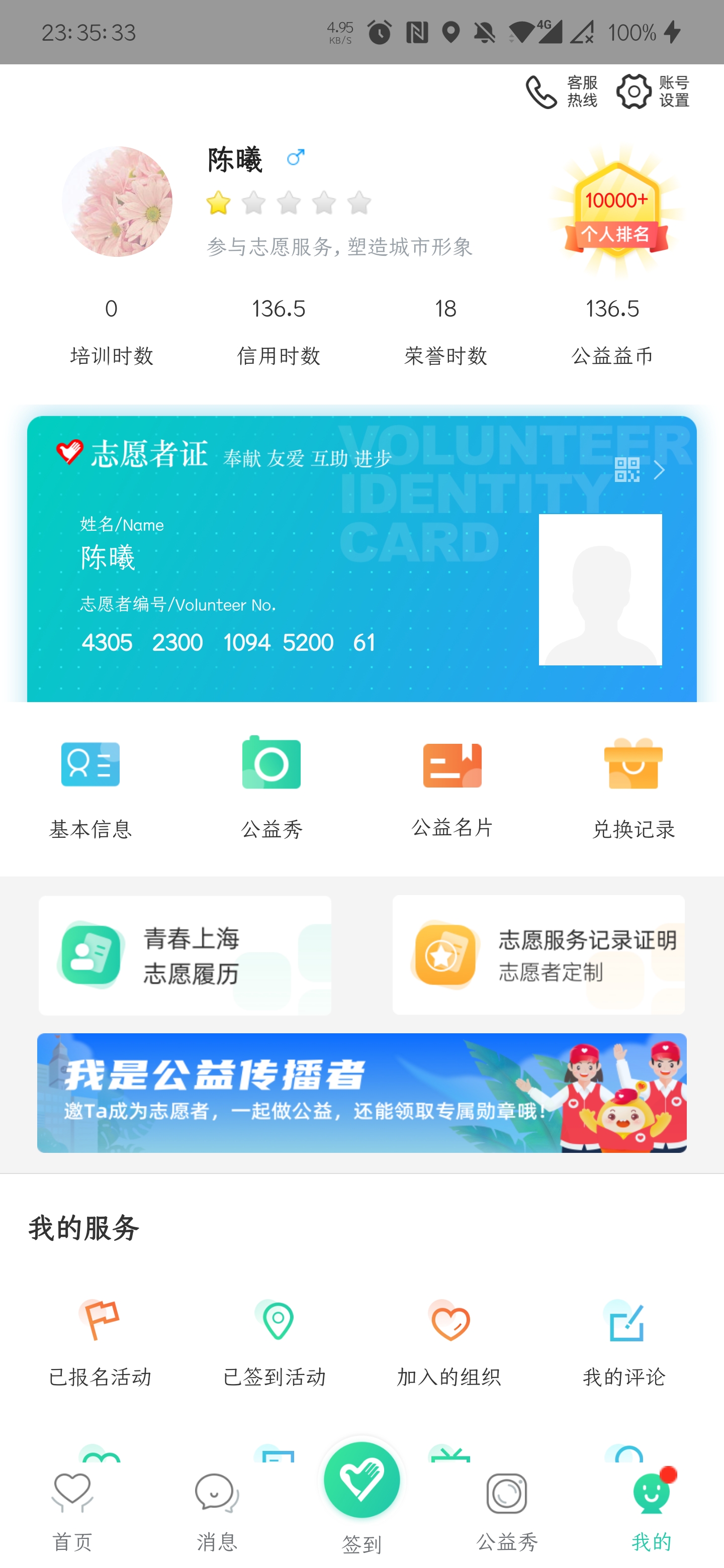Open 青春上海志愿履历 card
This screenshot has height=1568, width=724.
pyautogui.click(x=185, y=954)
